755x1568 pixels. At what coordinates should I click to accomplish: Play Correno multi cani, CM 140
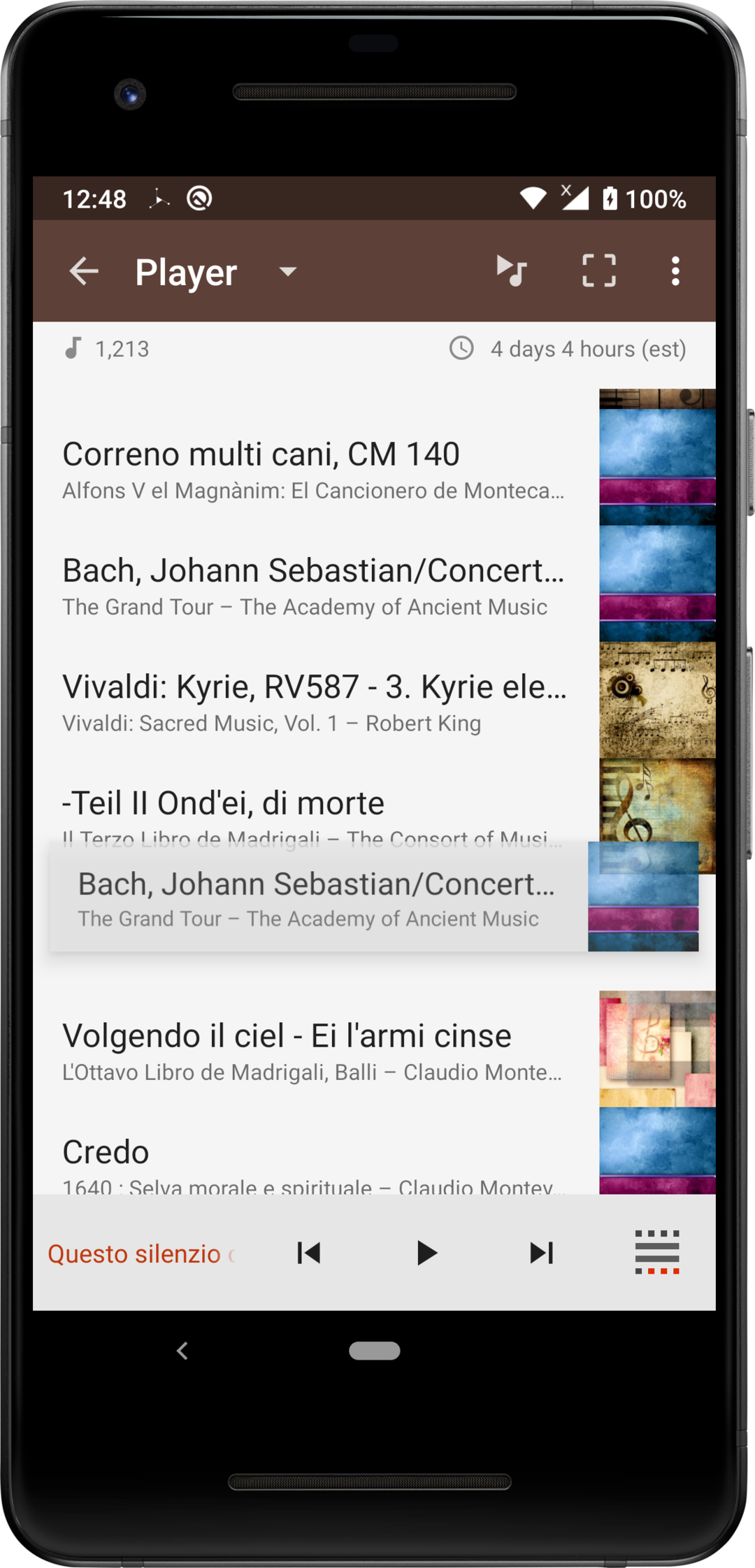point(315,468)
